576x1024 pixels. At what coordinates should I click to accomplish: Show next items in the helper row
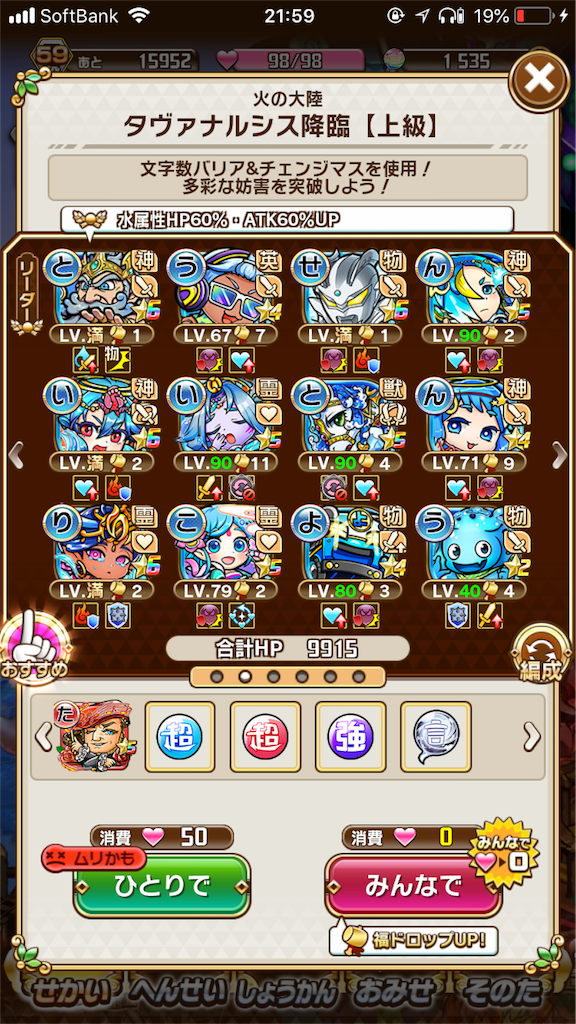[x=532, y=737]
